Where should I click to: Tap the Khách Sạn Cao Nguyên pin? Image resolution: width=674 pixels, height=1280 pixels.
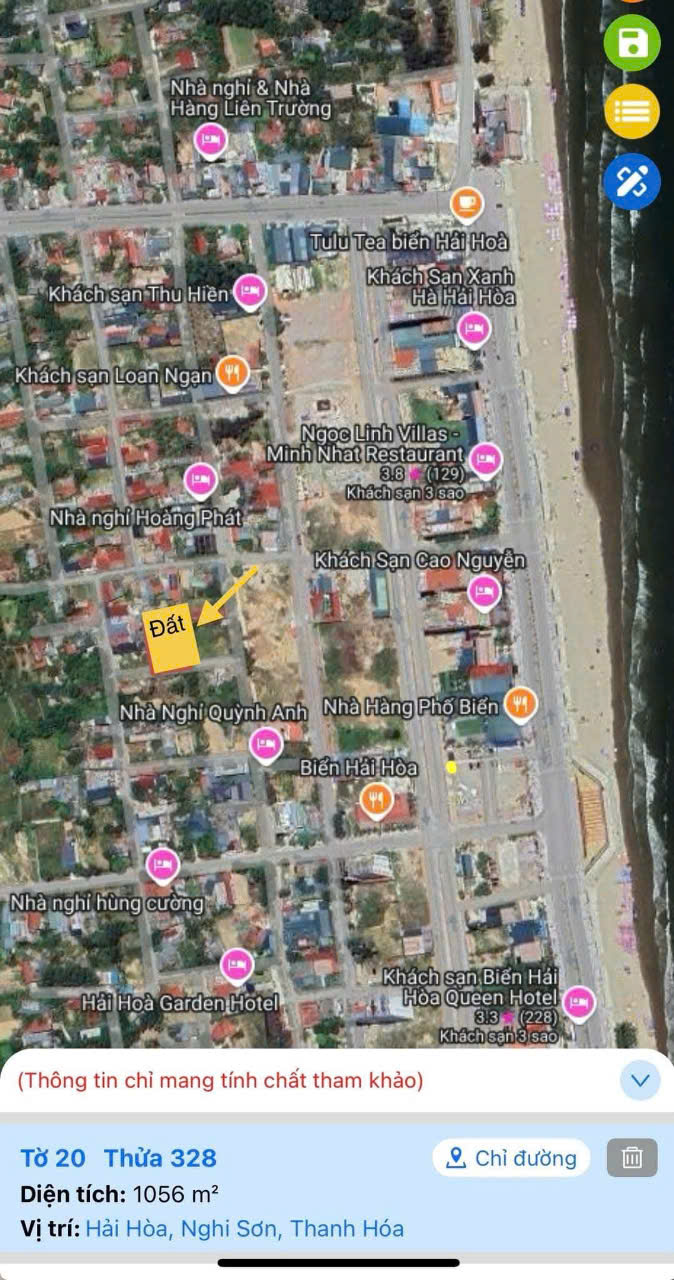484,590
